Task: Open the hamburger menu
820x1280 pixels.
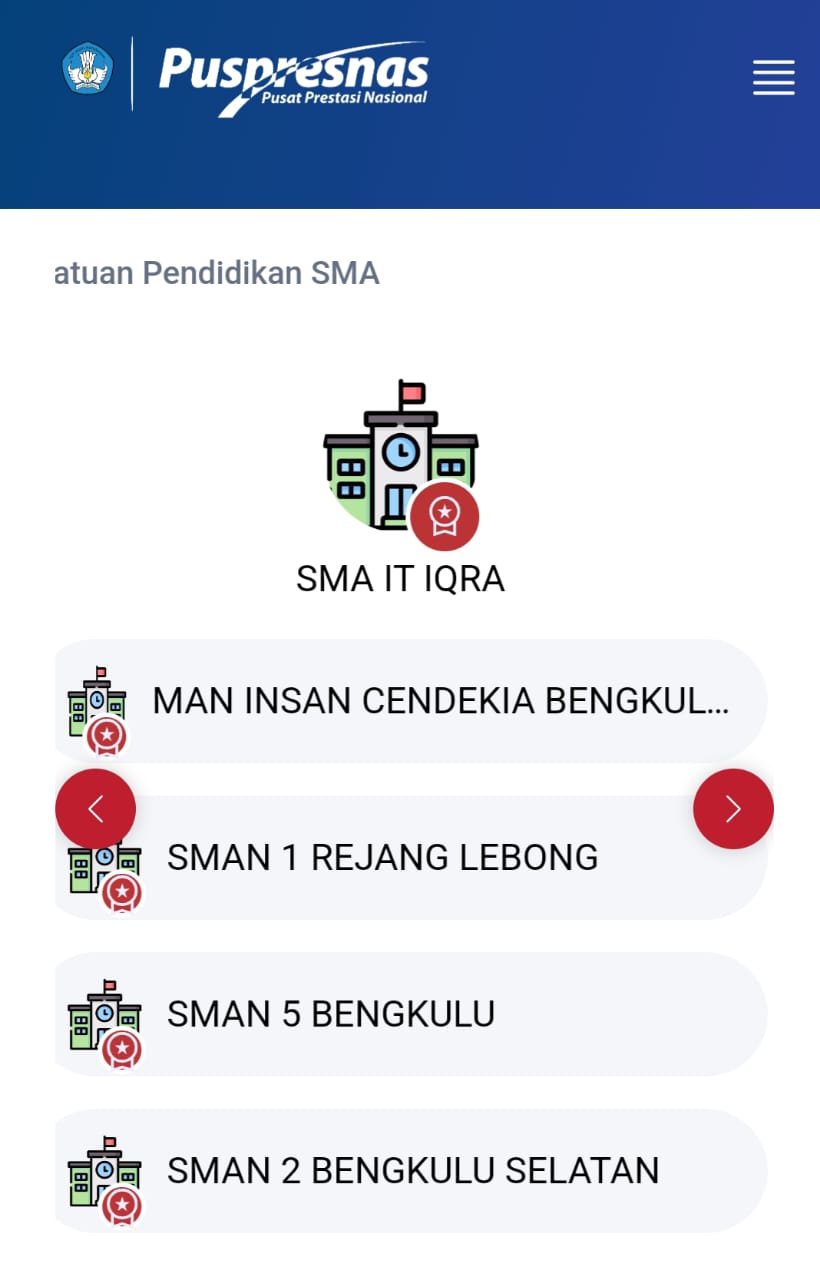Action: point(773,78)
